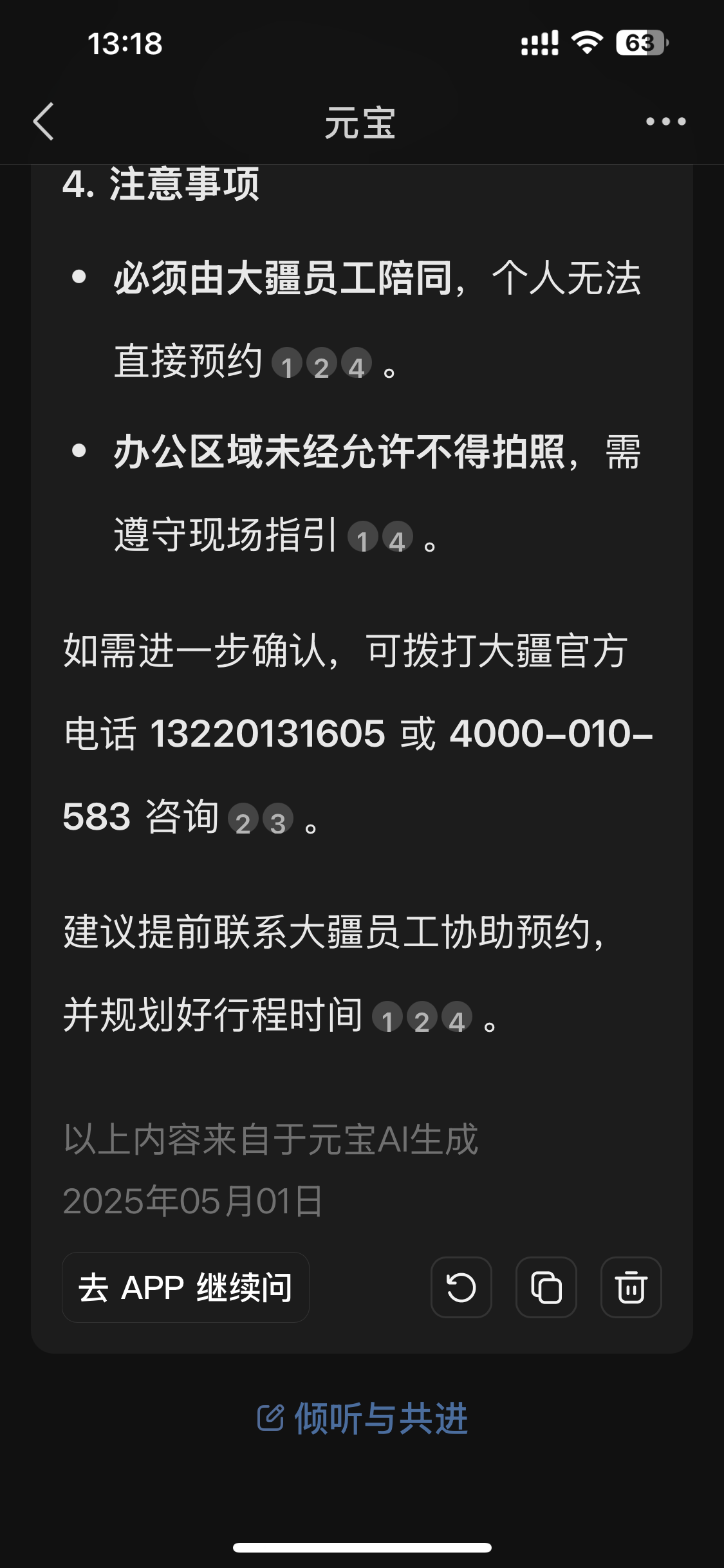Go back using the top-left arrow
Viewport: 724px width, 1568px height.
pyautogui.click(x=44, y=122)
